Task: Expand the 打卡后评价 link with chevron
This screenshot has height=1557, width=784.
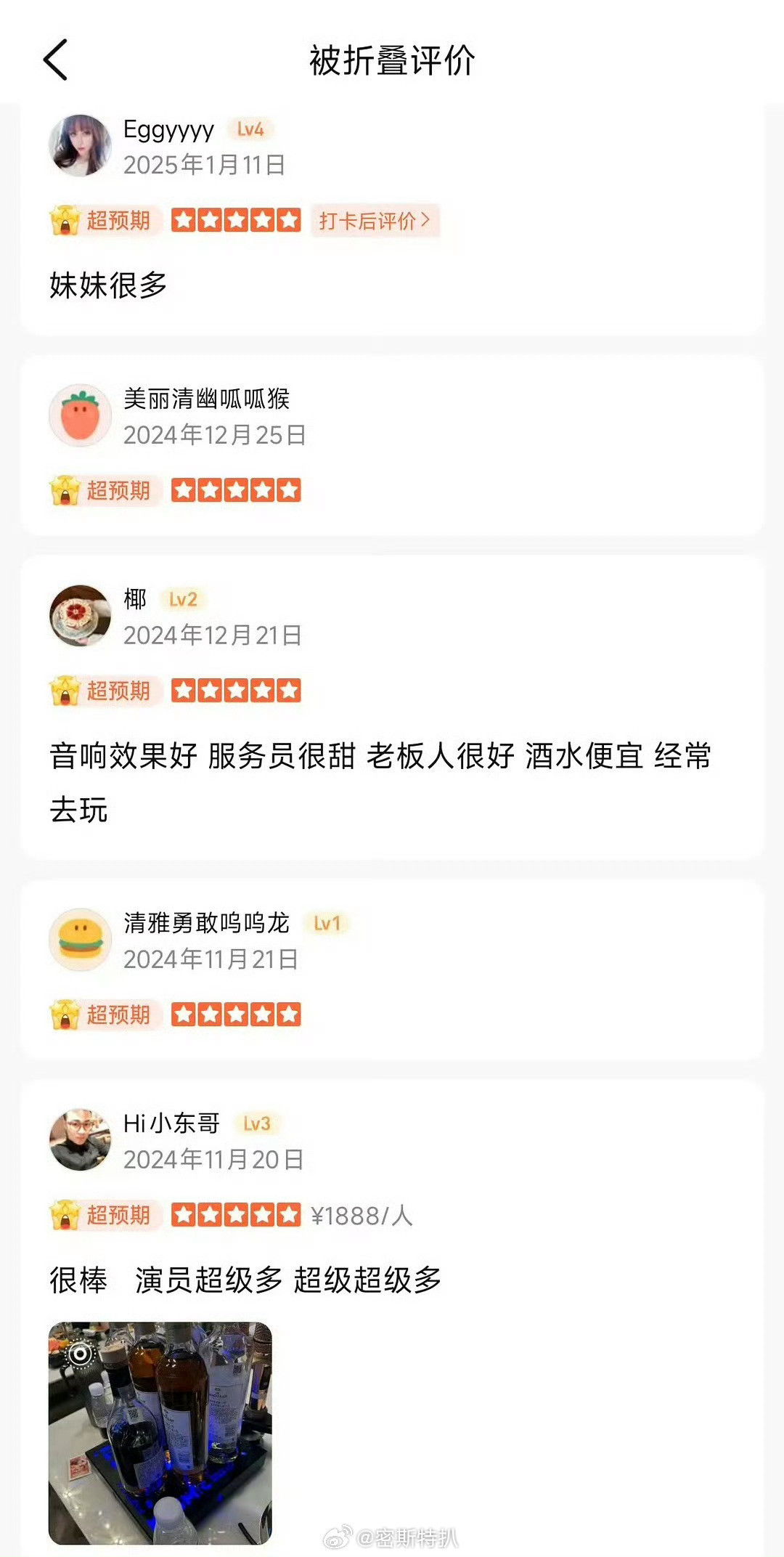Action: click(377, 220)
